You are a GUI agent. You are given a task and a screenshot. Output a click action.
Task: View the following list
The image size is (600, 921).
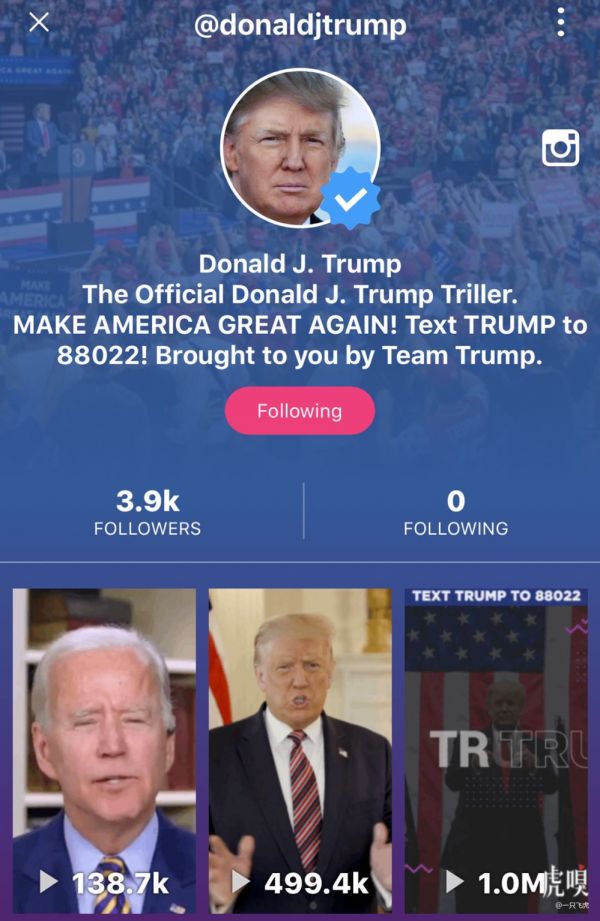pyautogui.click(x=455, y=512)
